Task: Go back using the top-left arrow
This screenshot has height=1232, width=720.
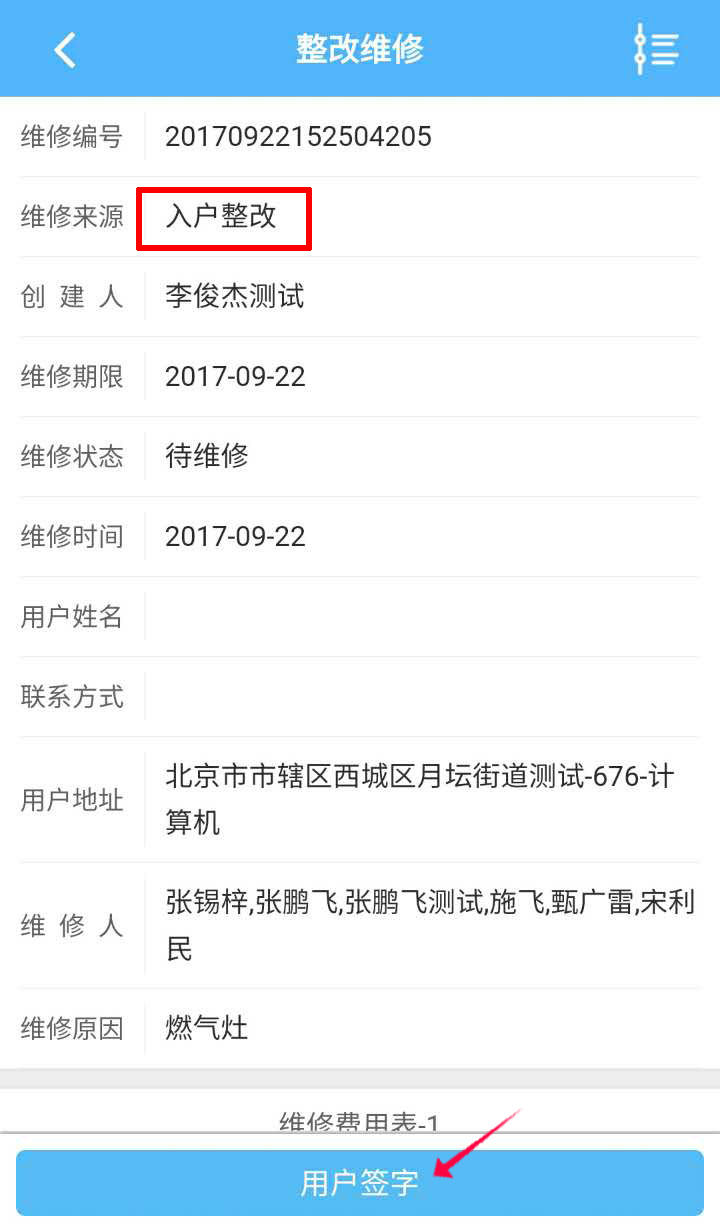Action: click(65, 49)
